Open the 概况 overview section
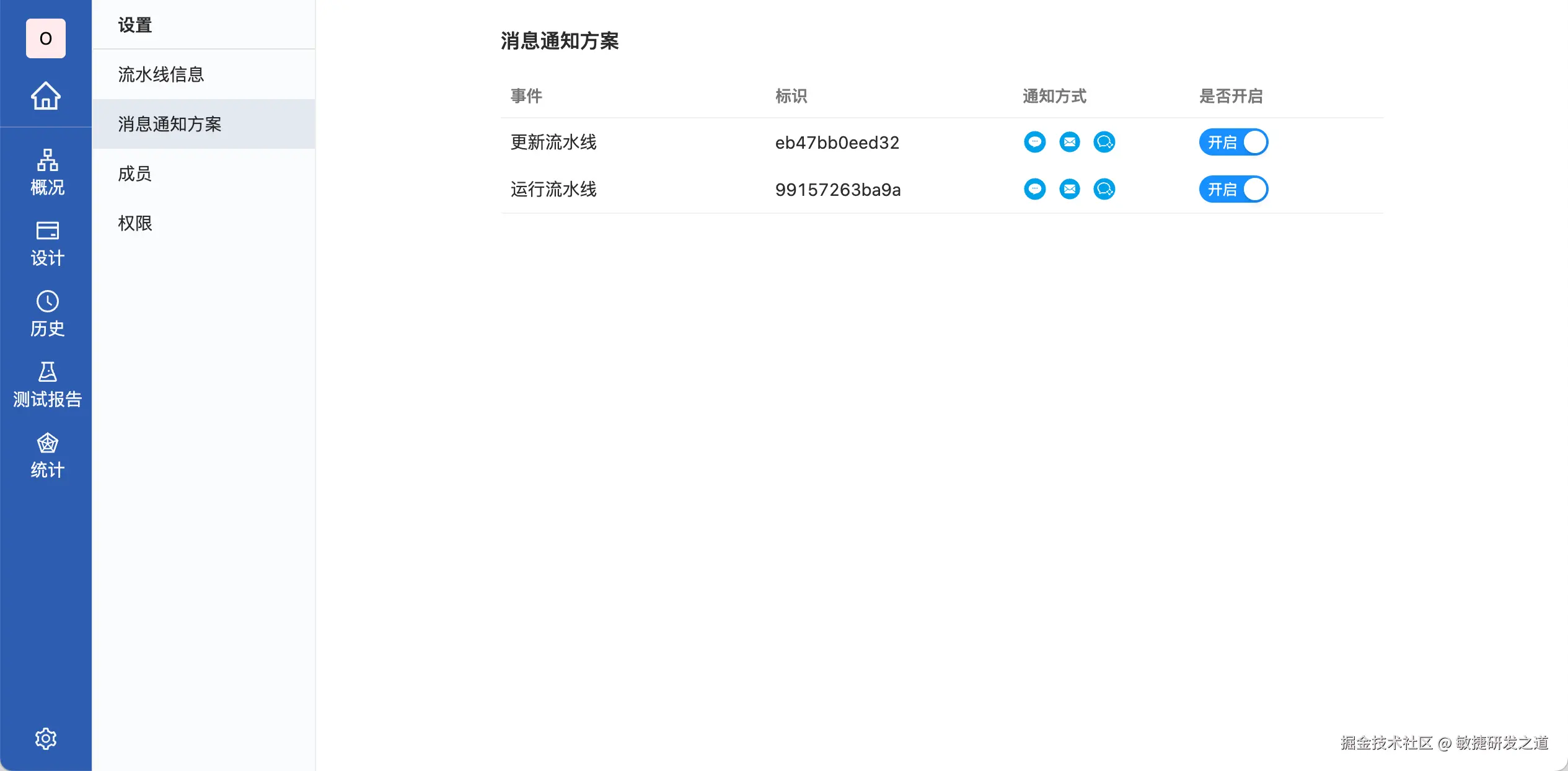 pos(47,172)
